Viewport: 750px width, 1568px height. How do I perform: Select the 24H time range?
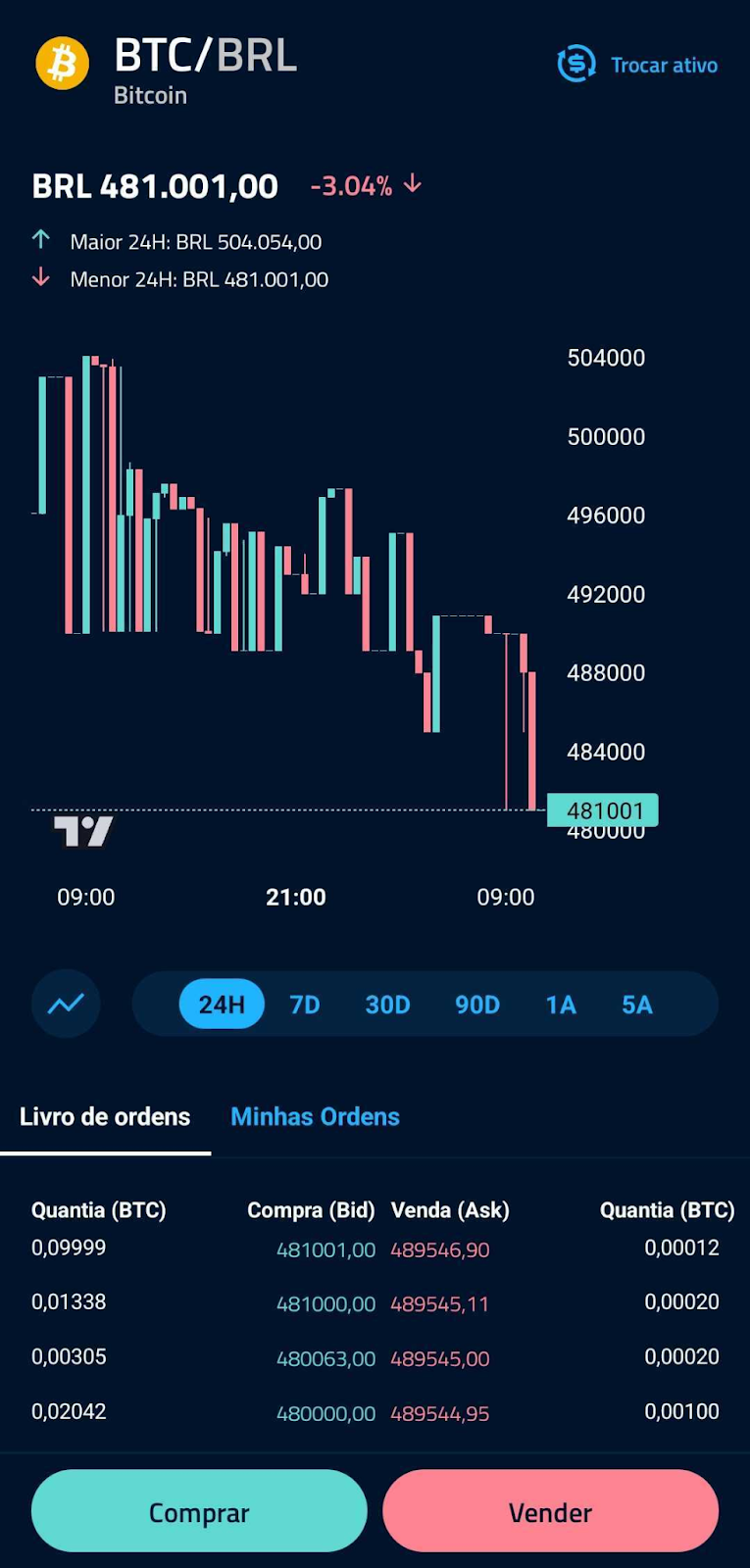pos(222,1004)
